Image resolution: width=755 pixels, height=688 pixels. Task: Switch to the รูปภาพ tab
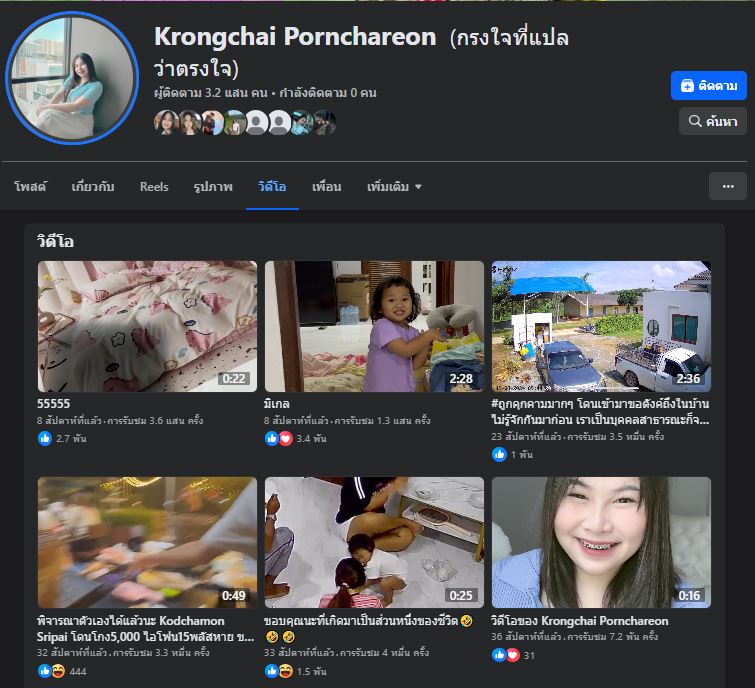[213, 187]
